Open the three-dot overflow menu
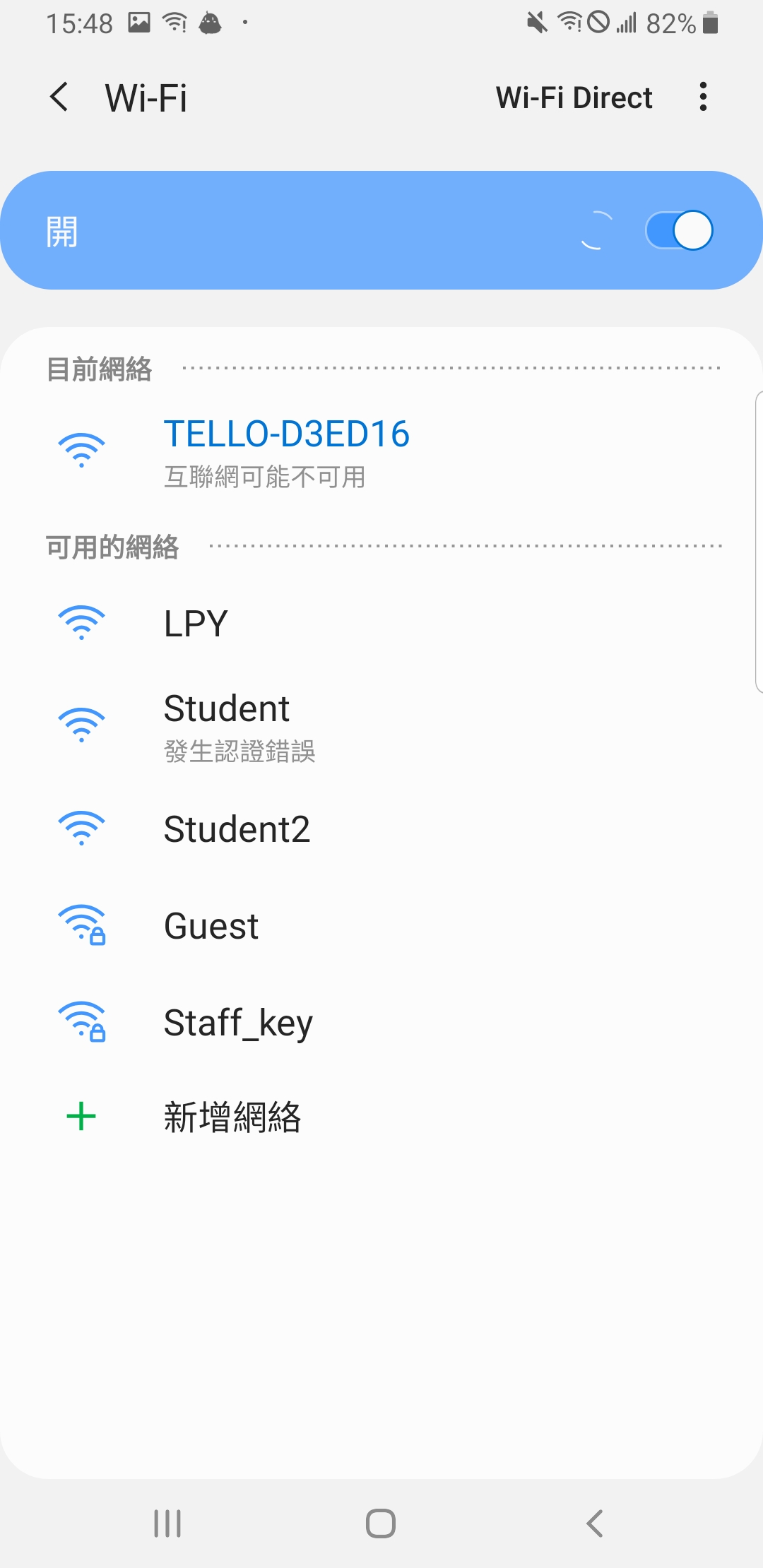Screen dimensions: 763x1568 (x=702, y=97)
